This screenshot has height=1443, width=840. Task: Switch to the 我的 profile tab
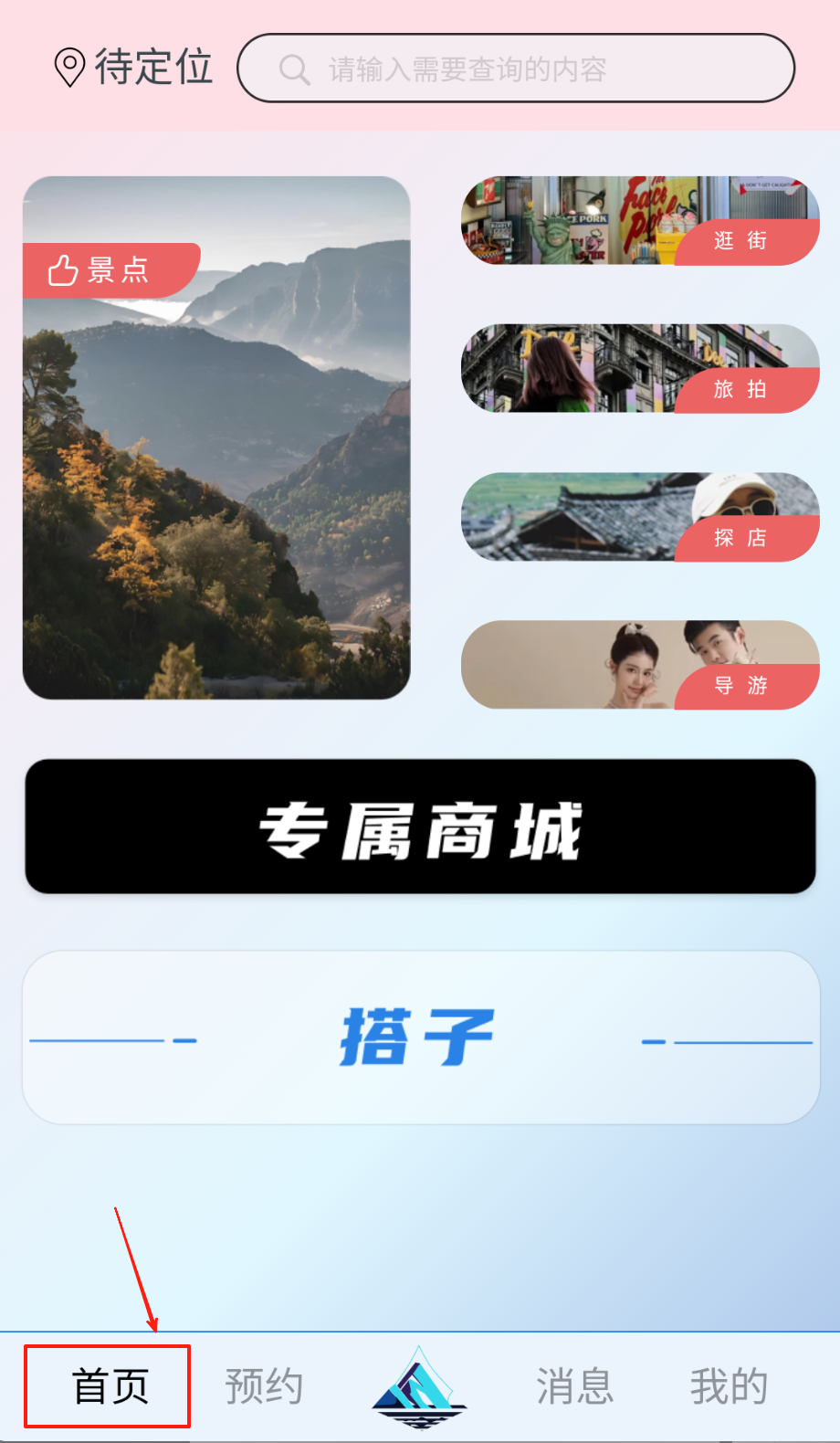(728, 1386)
